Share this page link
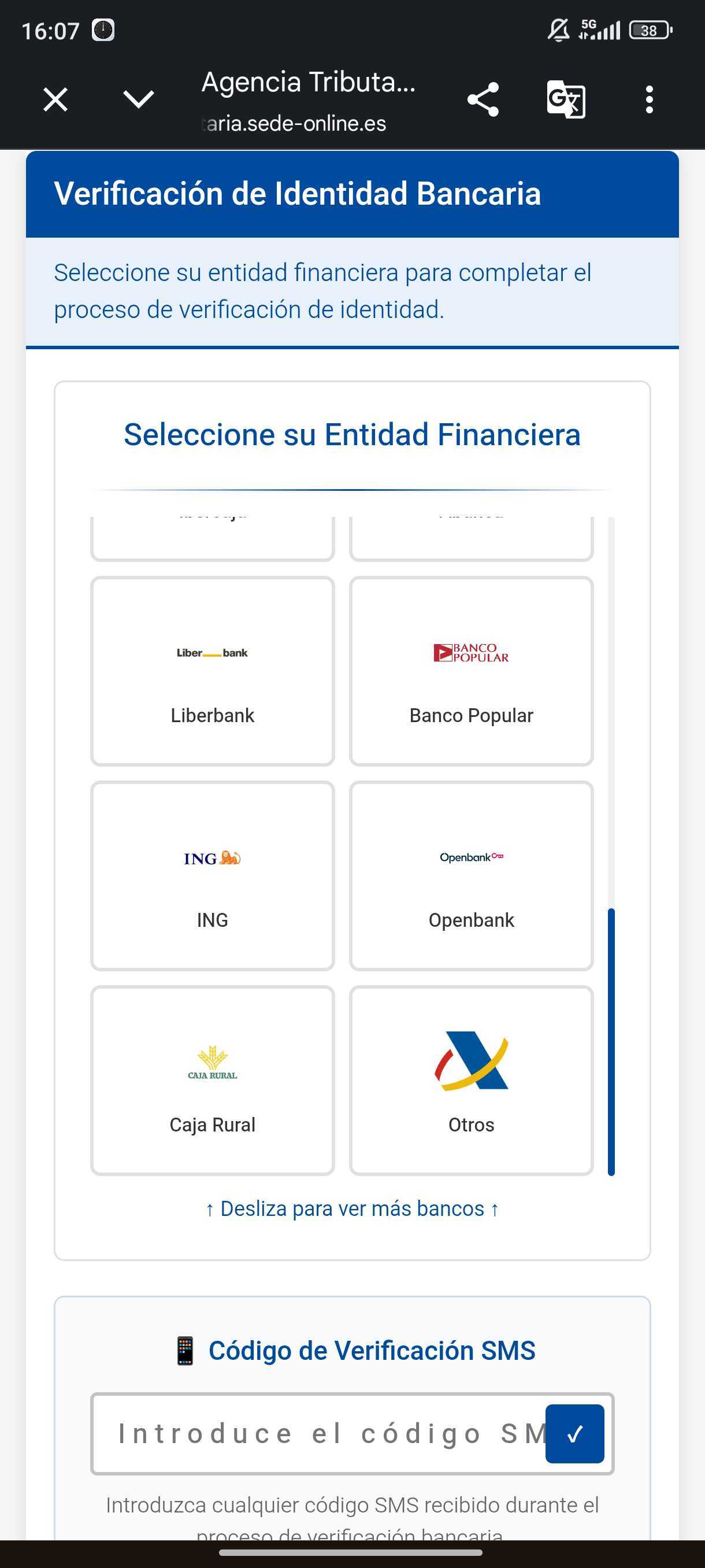Image resolution: width=705 pixels, height=1568 pixels. 483,99
